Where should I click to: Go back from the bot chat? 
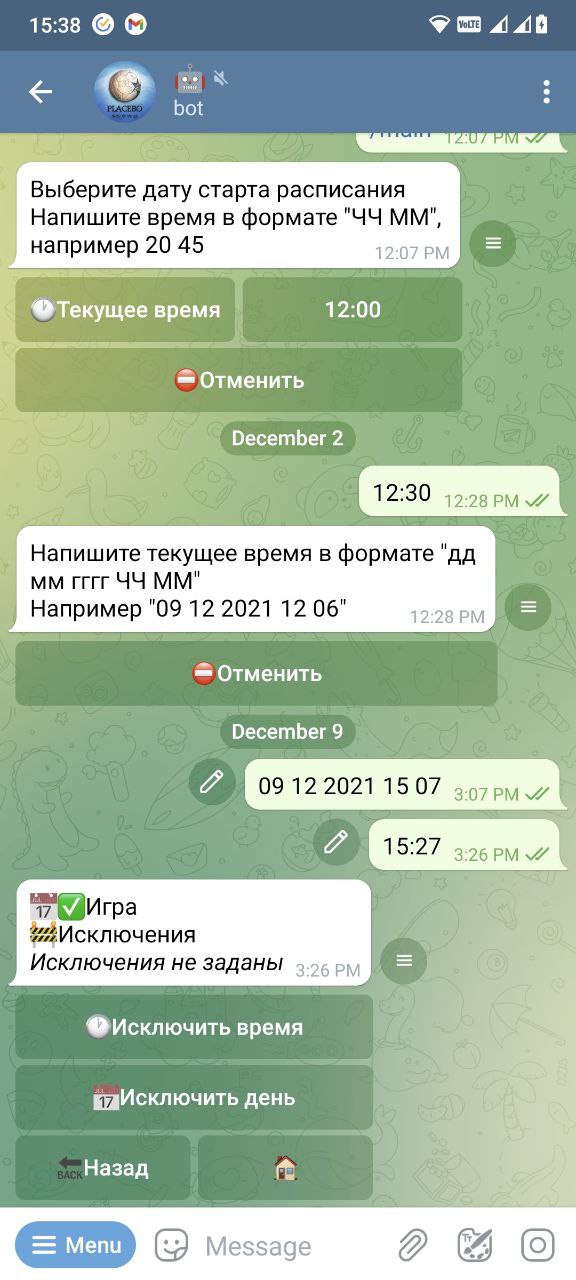click(x=40, y=92)
